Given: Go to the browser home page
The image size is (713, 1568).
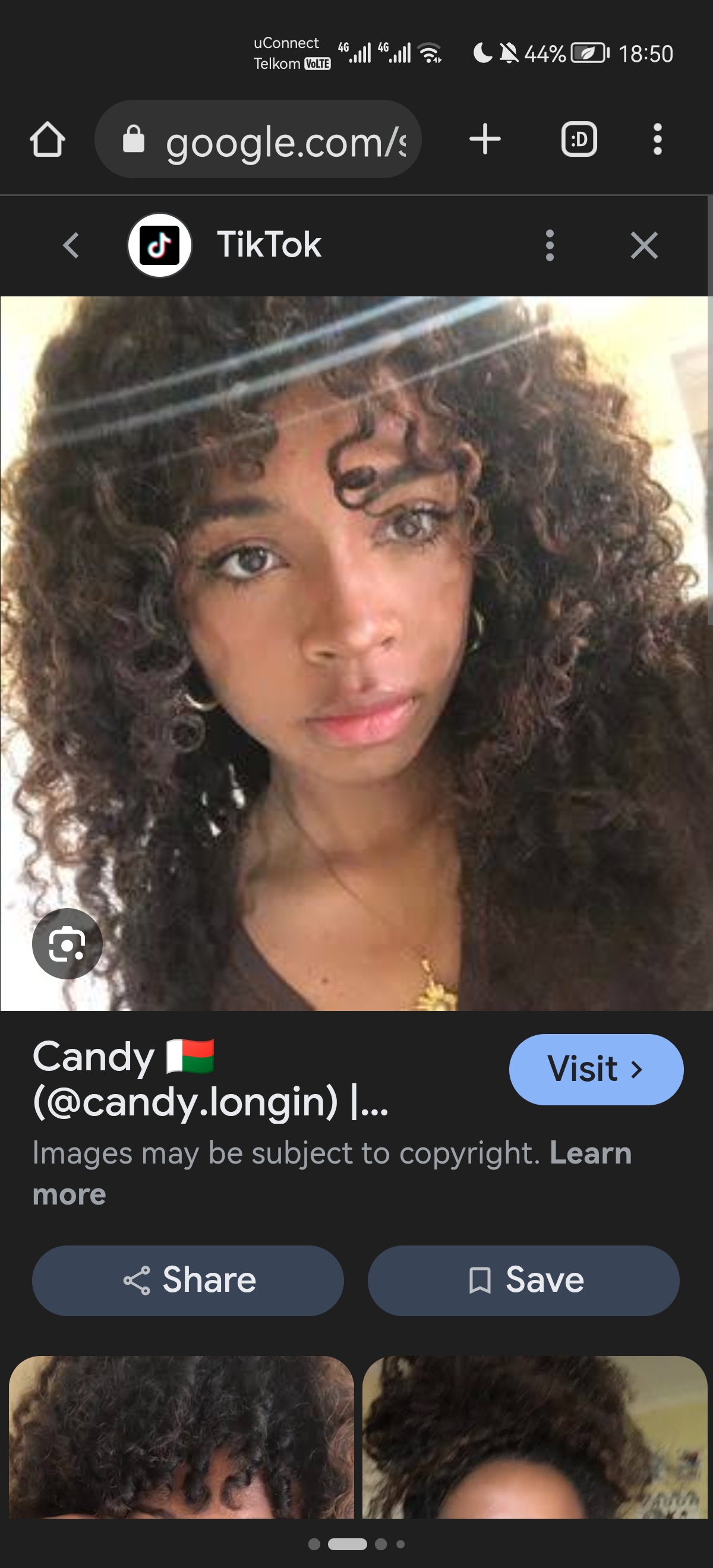Looking at the screenshot, I should pos(48,140).
